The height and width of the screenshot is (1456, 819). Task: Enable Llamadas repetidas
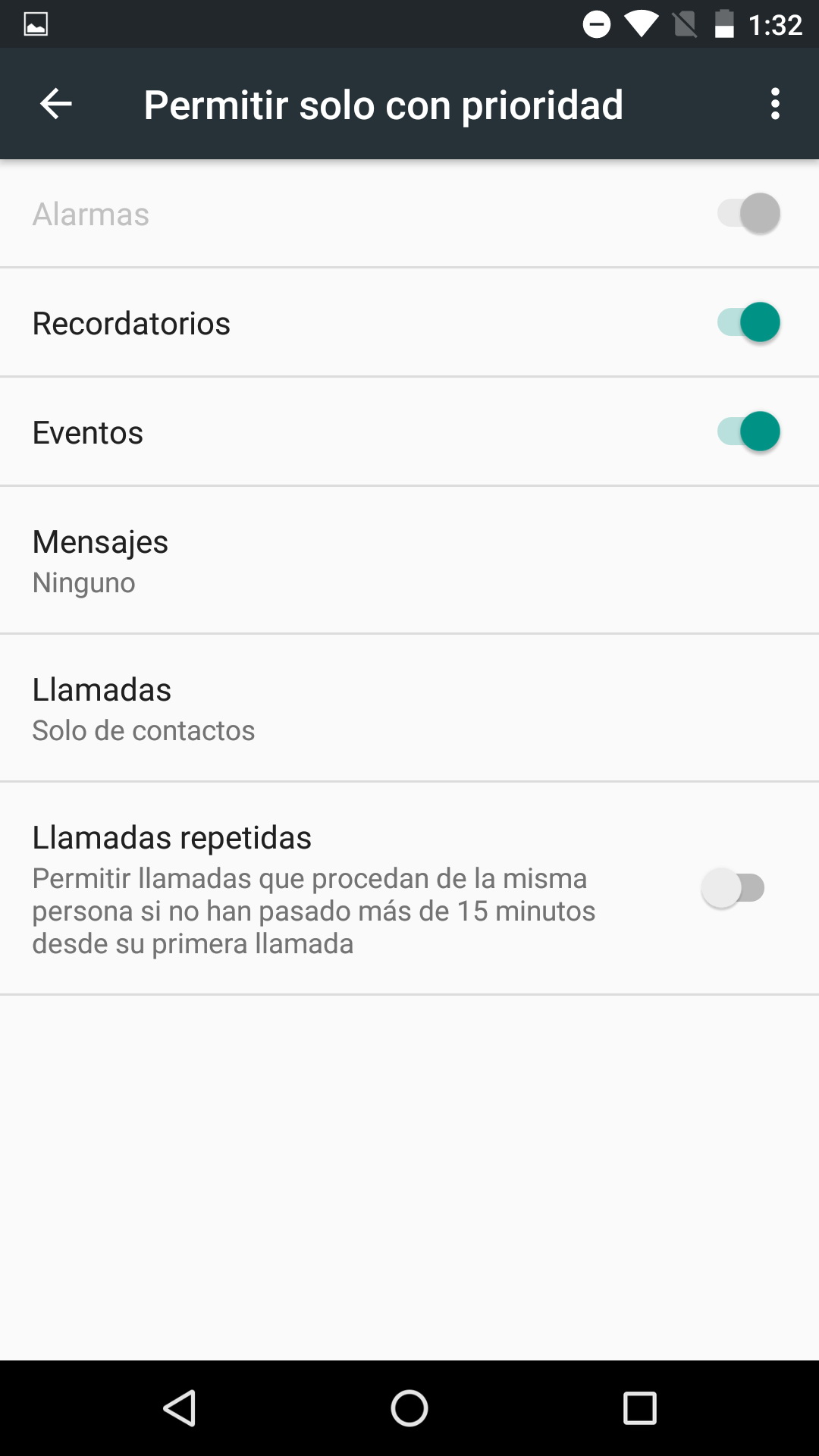pos(733,888)
